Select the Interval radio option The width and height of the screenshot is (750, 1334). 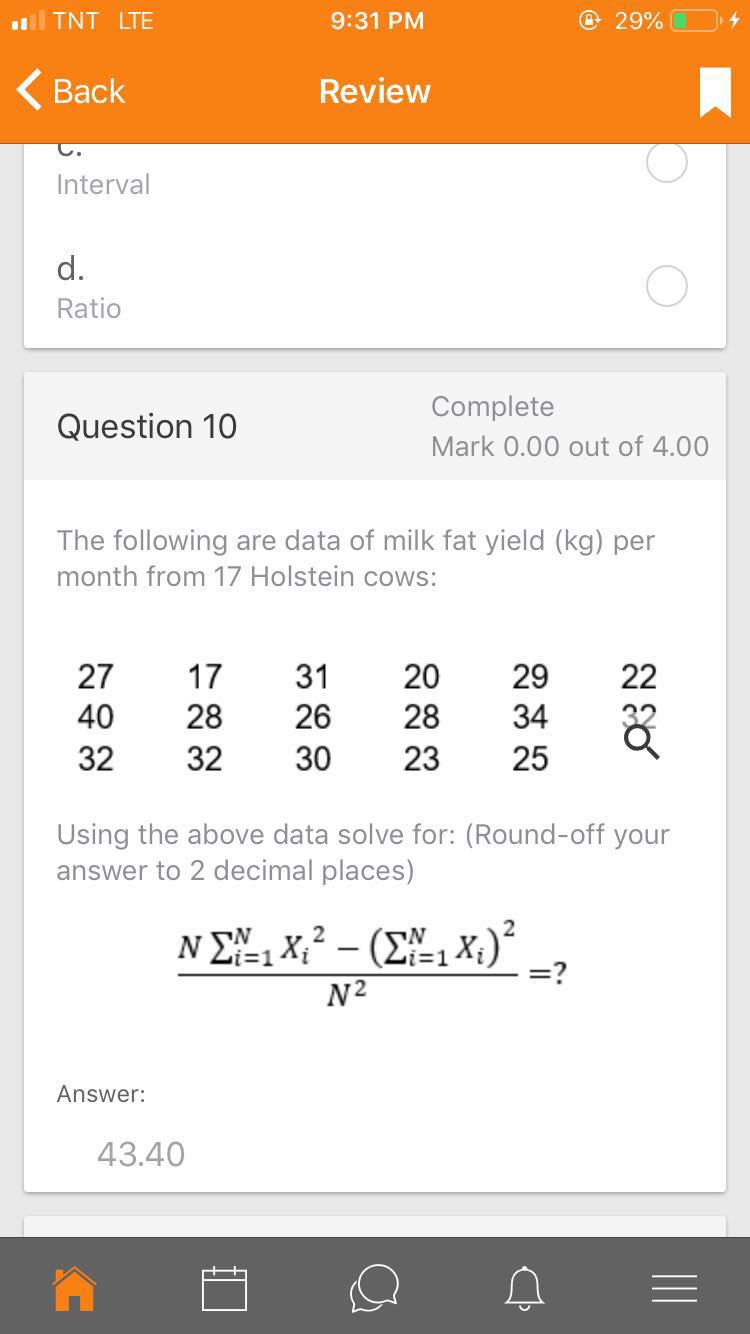tap(666, 162)
